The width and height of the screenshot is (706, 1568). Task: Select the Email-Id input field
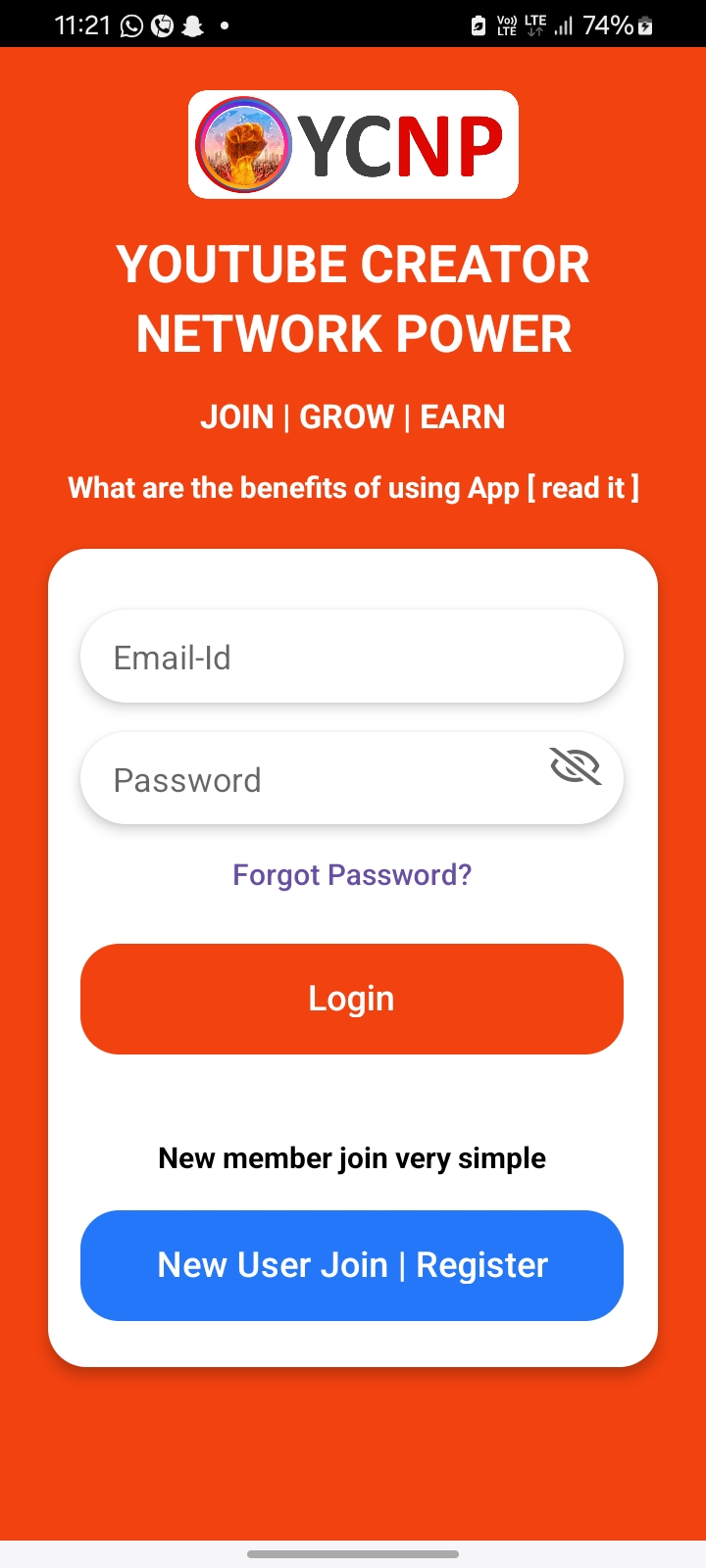[352, 656]
